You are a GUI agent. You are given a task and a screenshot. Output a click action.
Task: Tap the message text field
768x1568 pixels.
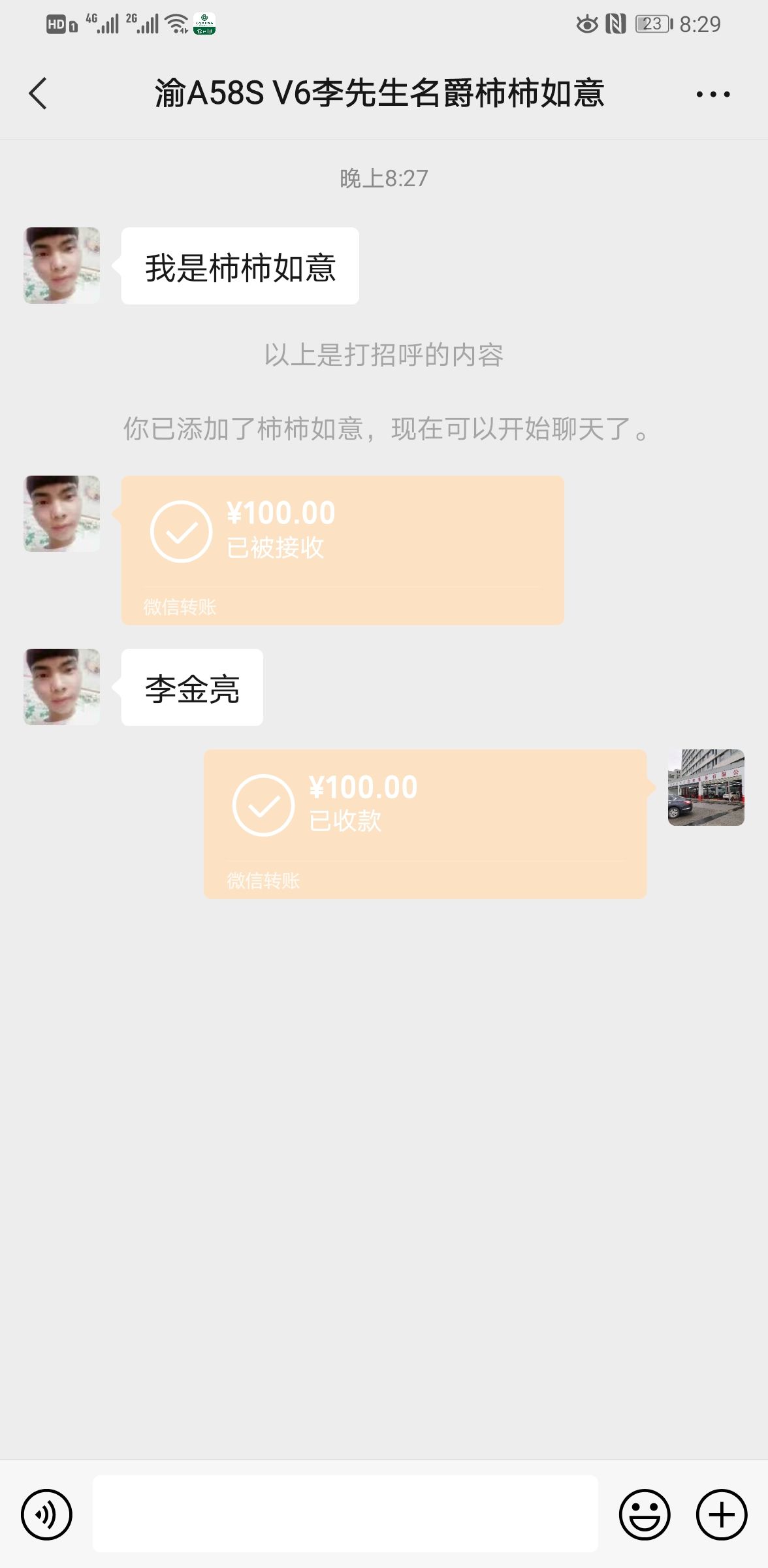click(x=345, y=1513)
